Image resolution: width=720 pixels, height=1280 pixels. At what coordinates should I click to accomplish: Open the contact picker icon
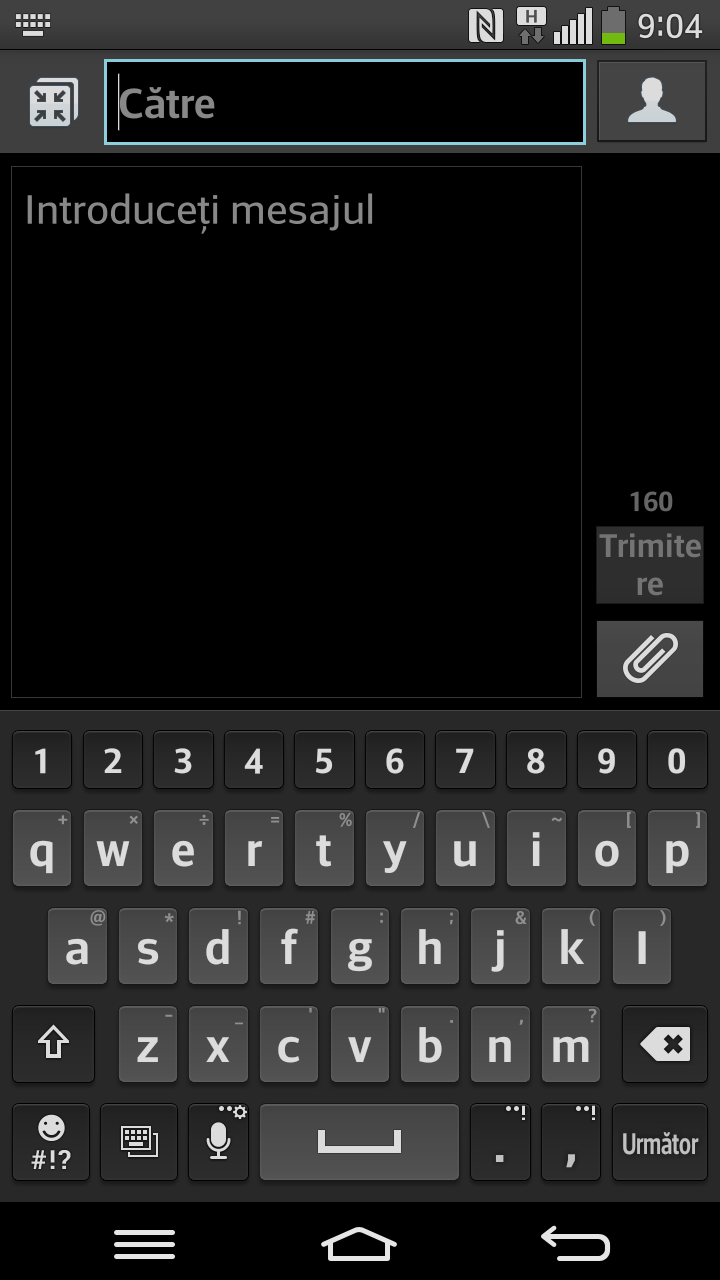tap(652, 101)
